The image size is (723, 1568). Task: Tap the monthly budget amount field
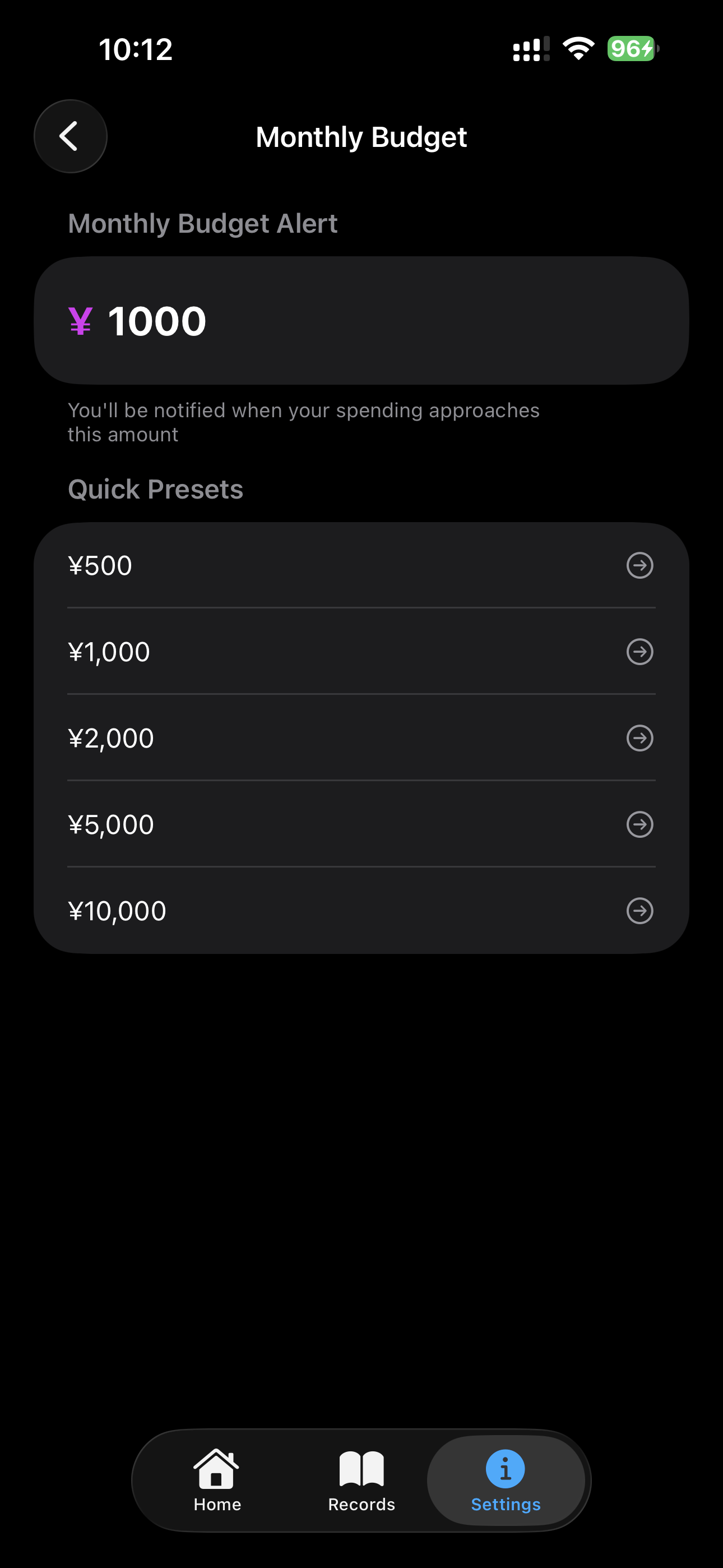(x=361, y=321)
